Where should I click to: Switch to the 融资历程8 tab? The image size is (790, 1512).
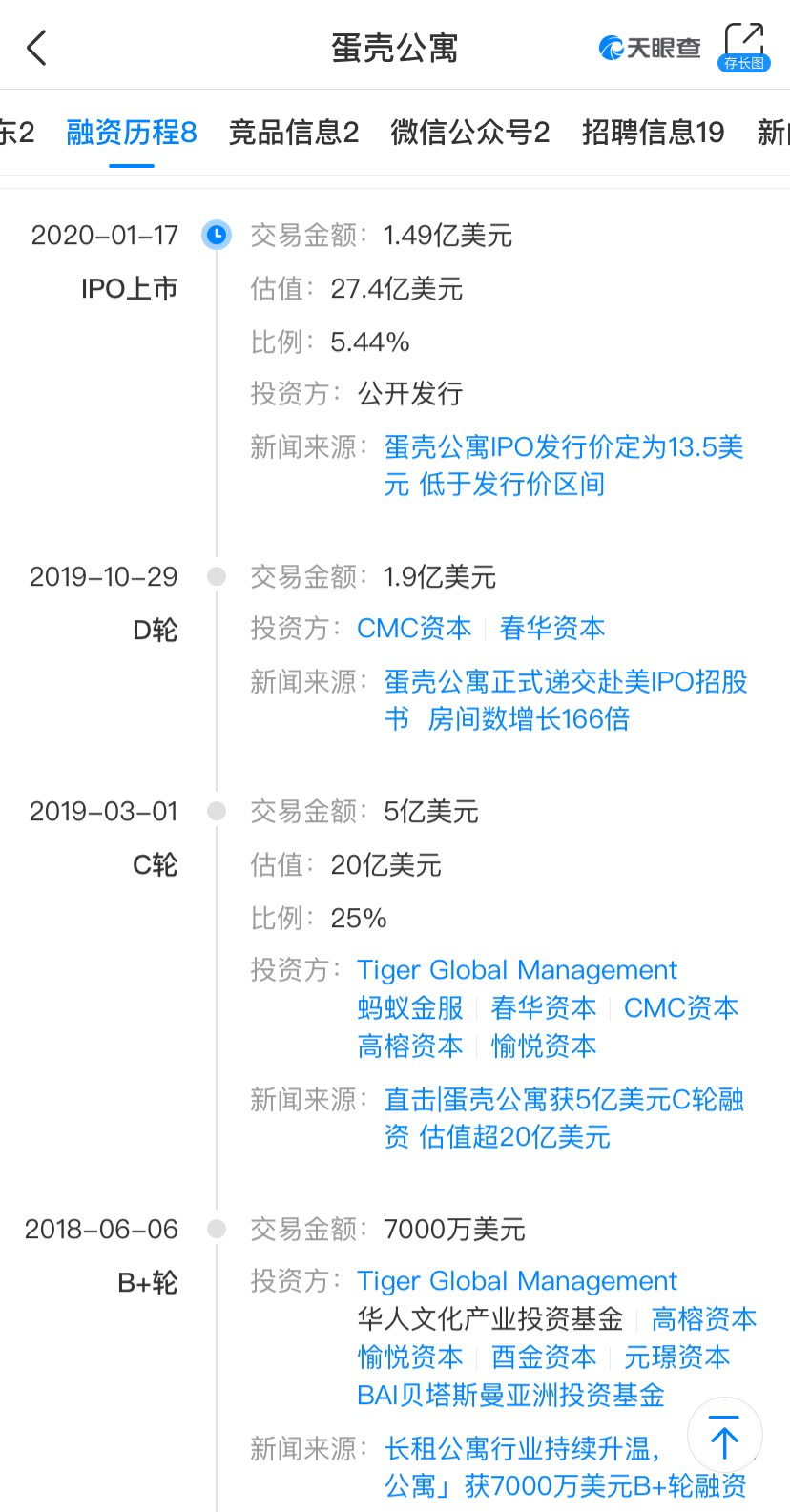tap(132, 133)
